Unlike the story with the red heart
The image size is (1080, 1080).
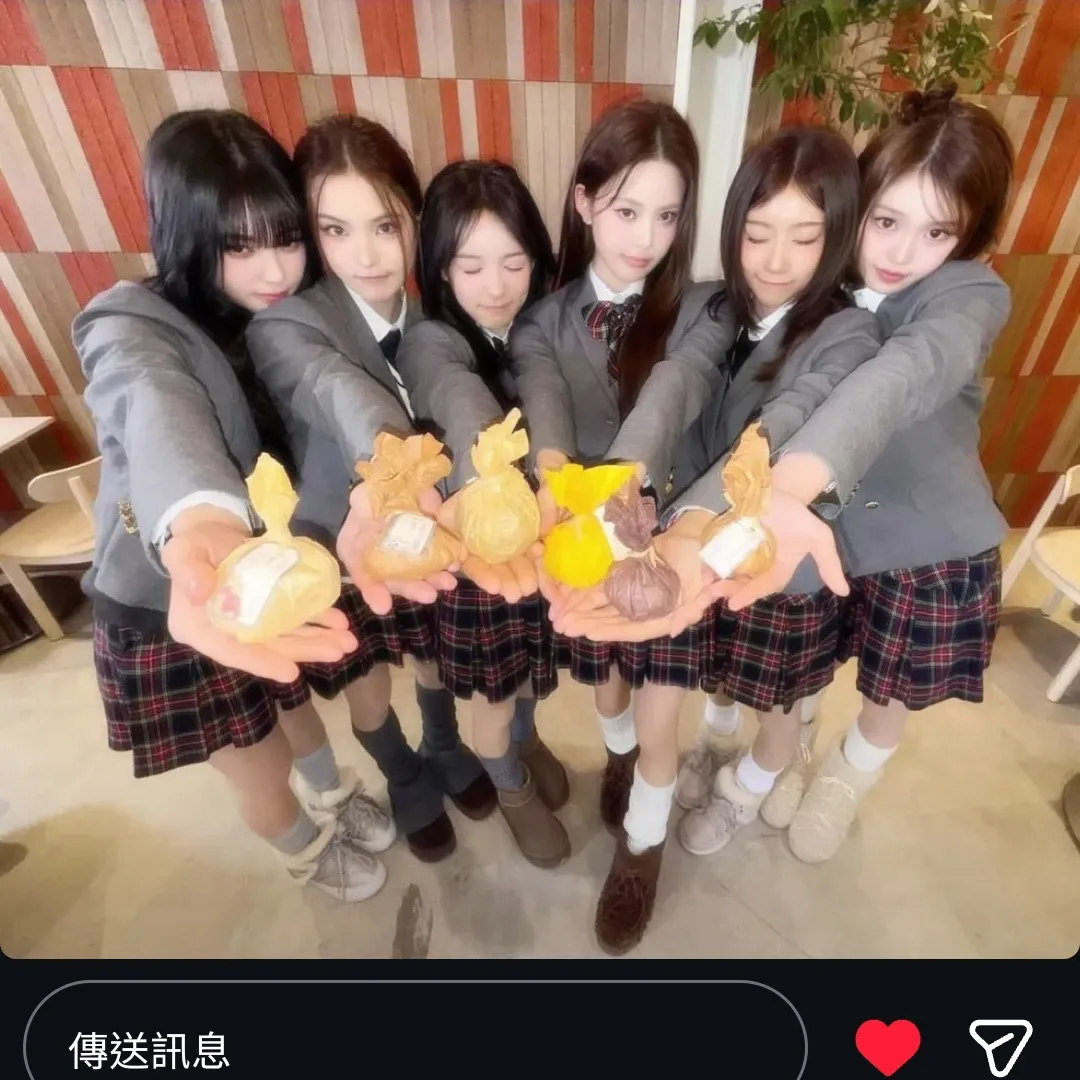[887, 1047]
